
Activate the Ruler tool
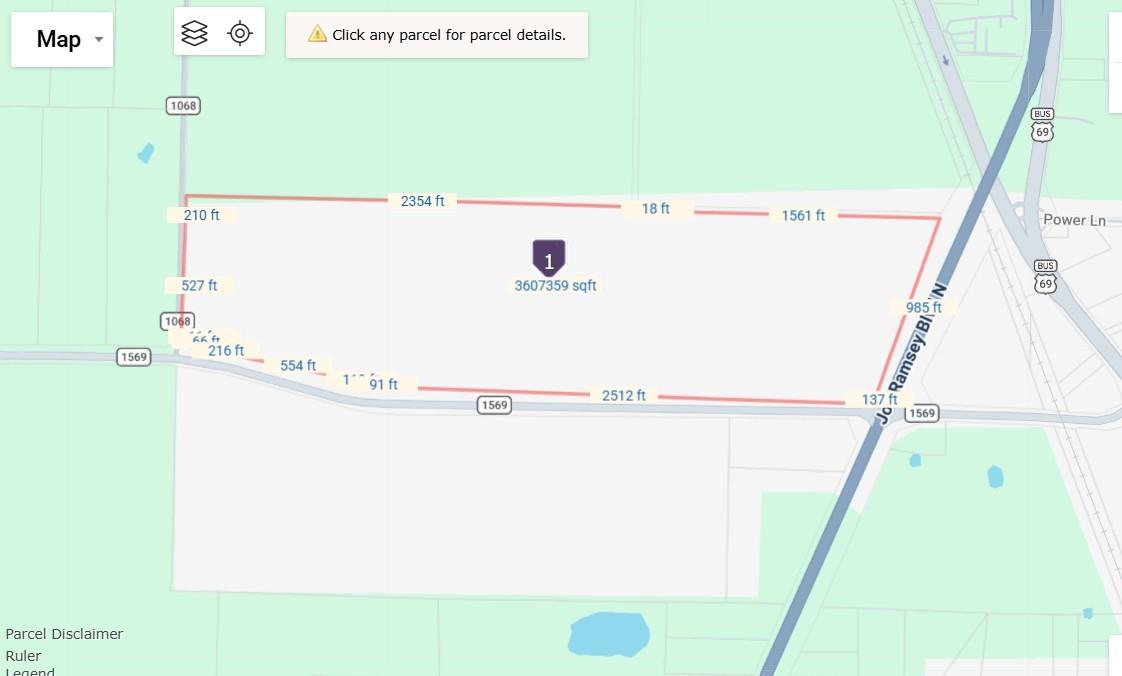[23, 656]
